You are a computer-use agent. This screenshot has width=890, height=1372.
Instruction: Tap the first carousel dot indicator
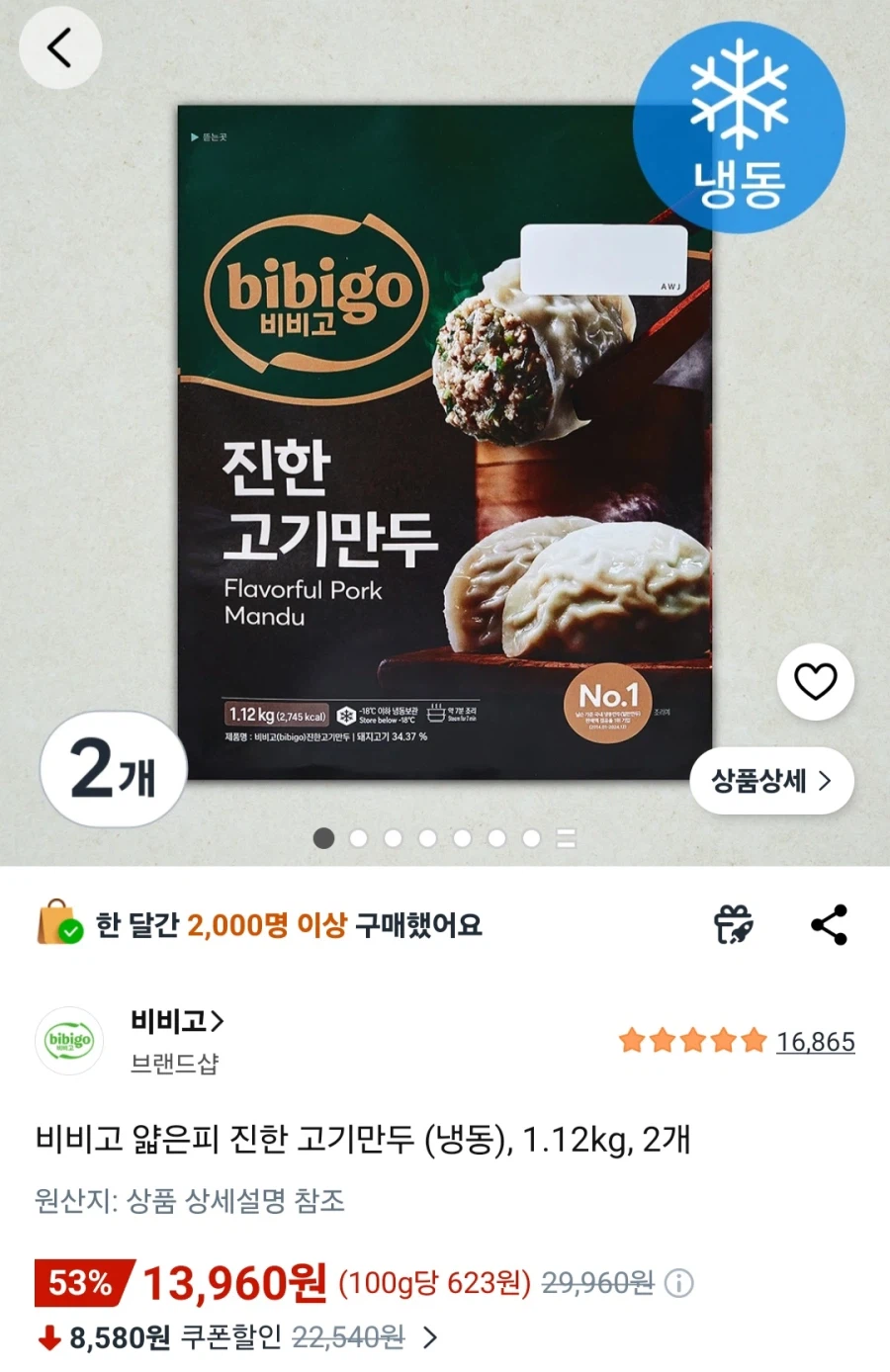(x=321, y=838)
